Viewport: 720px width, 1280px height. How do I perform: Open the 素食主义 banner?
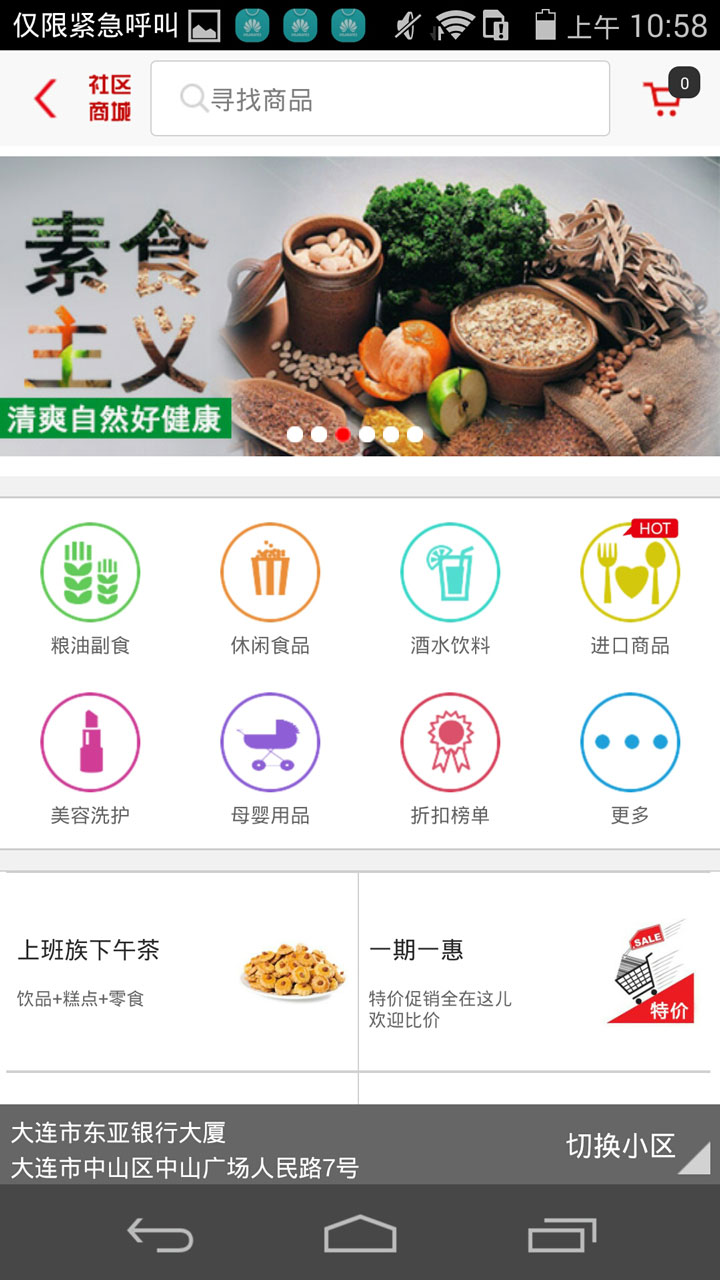(x=360, y=306)
